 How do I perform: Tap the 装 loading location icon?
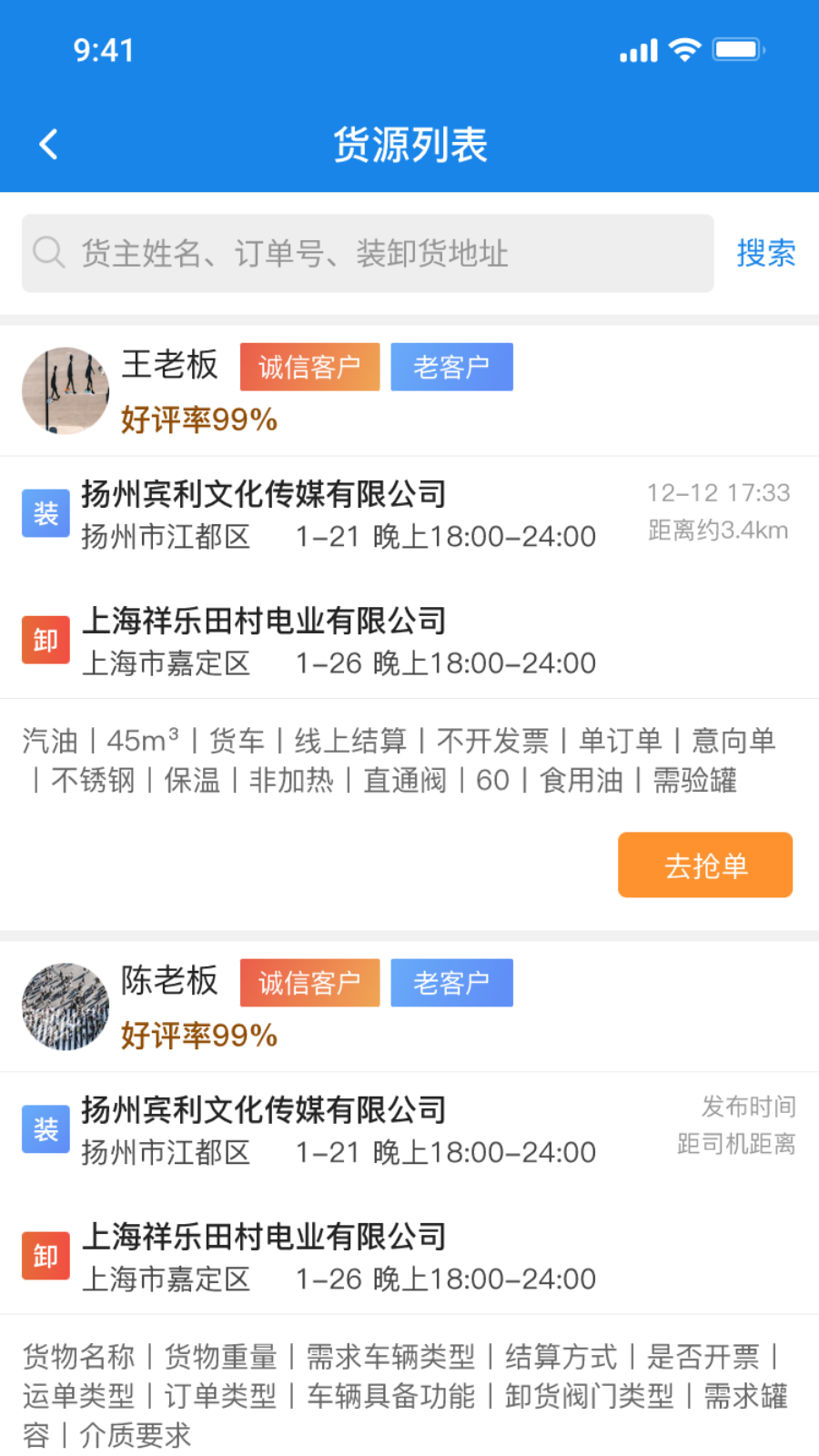(x=45, y=512)
